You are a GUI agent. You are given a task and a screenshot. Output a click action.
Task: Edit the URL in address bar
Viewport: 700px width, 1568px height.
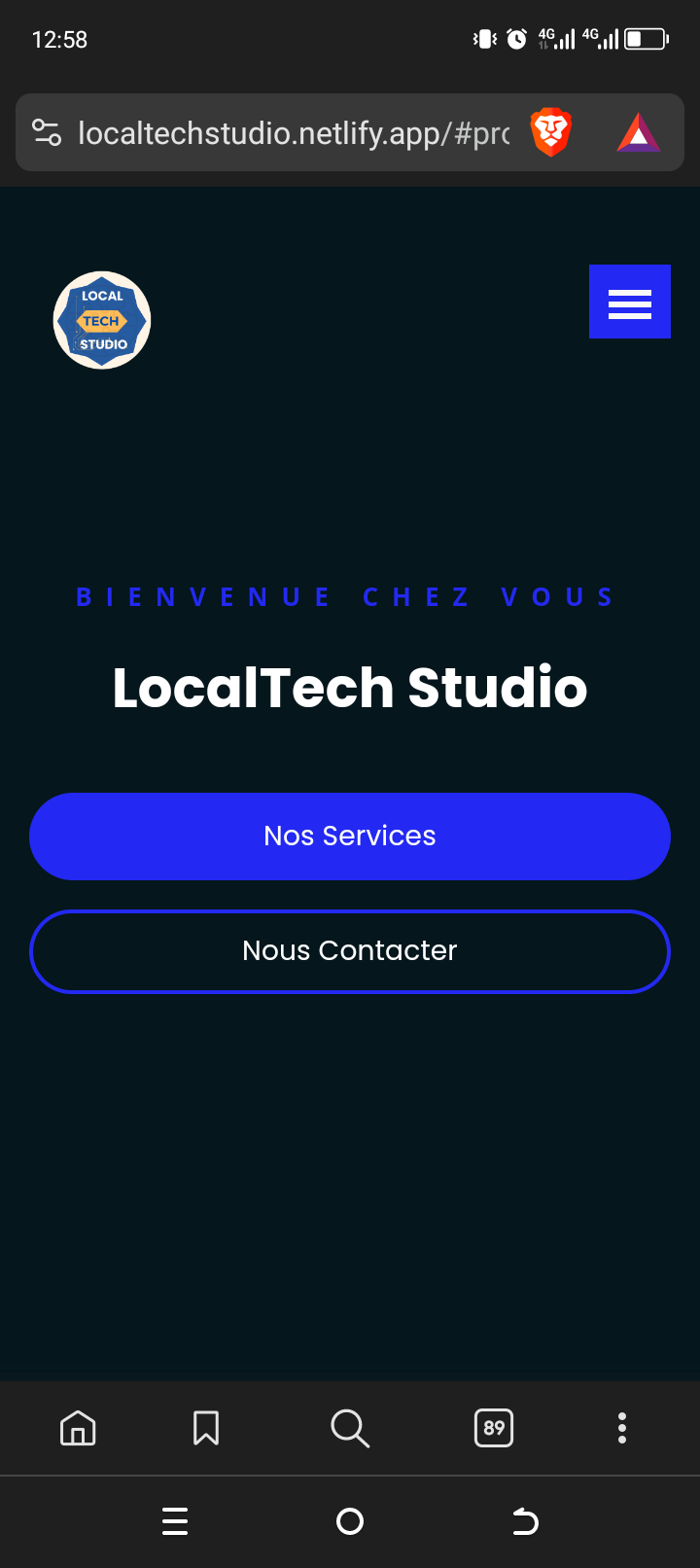[x=294, y=133]
